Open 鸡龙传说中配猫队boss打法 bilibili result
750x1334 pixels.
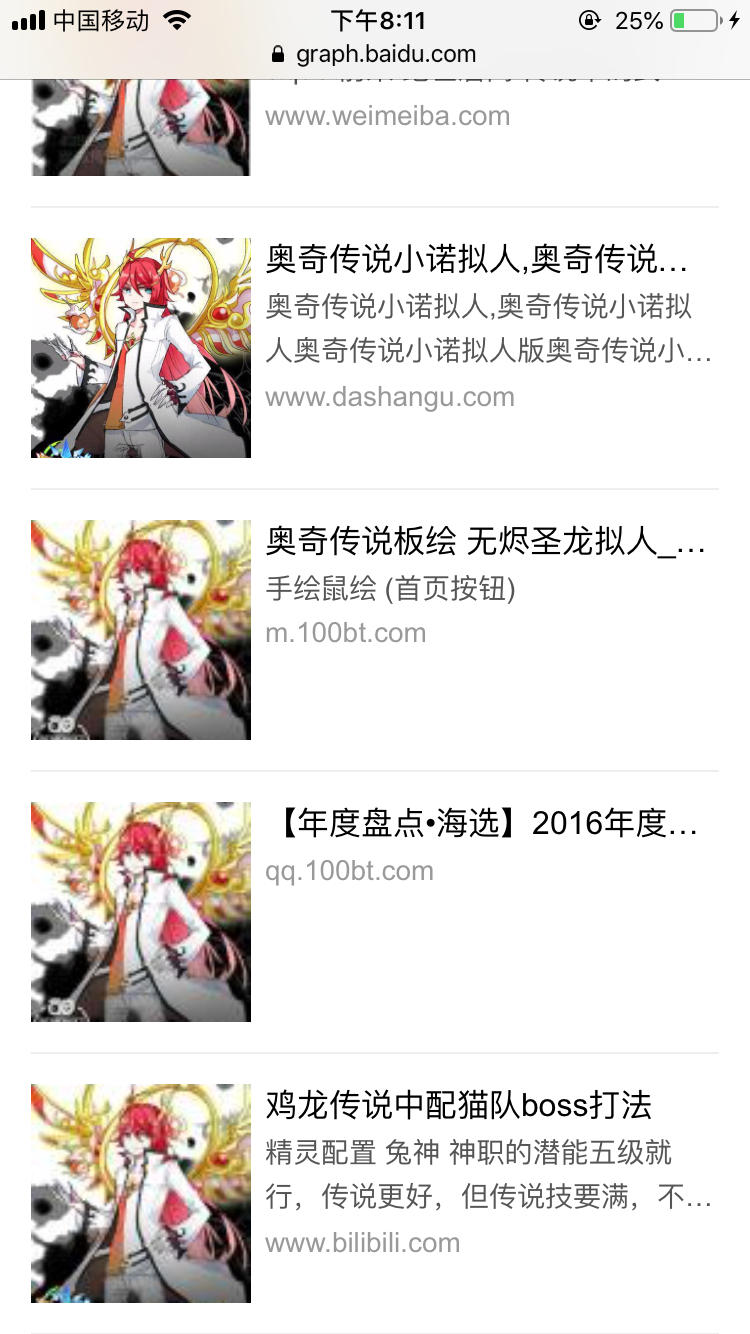459,1106
